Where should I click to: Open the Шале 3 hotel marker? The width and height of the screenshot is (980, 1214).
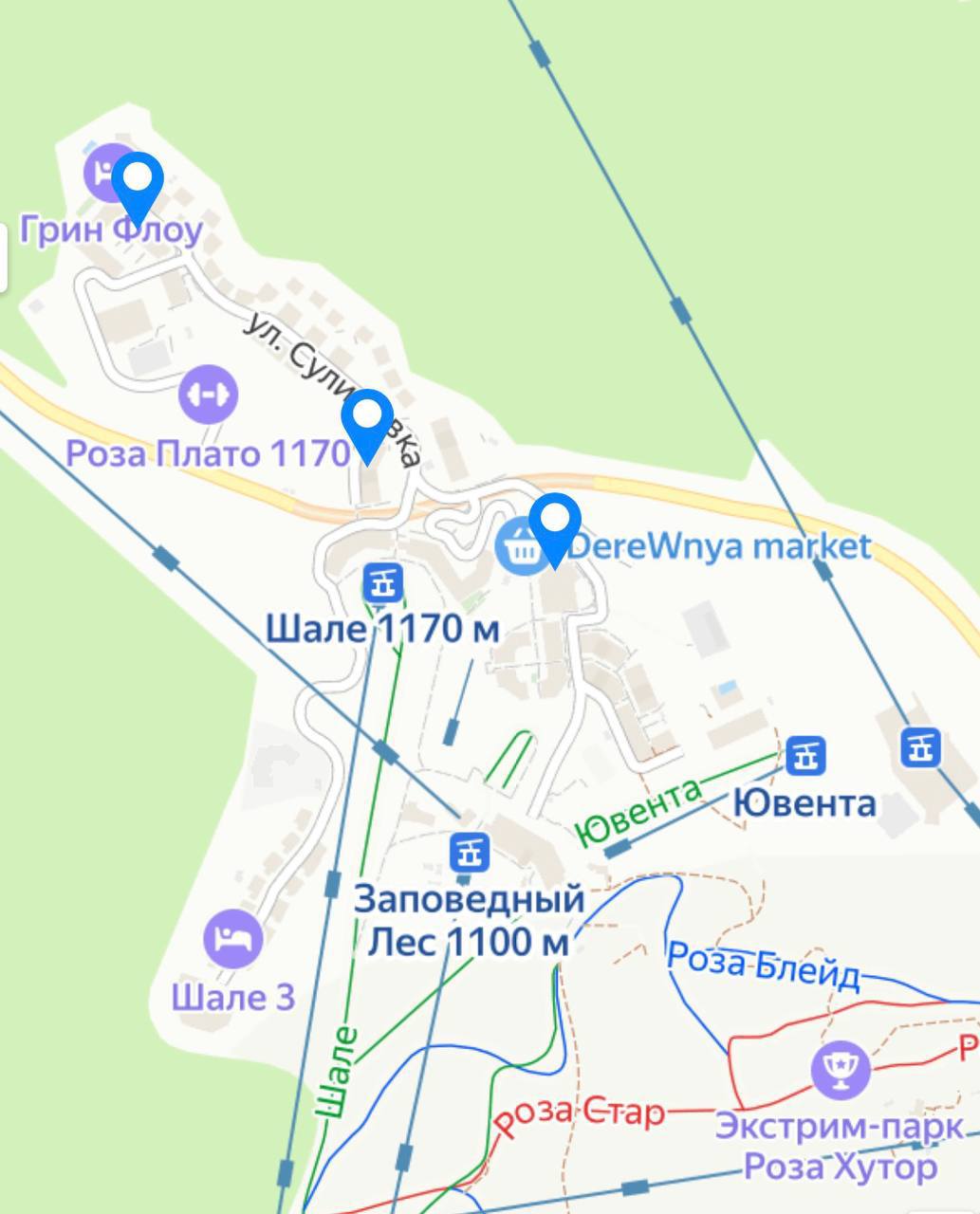[233, 939]
